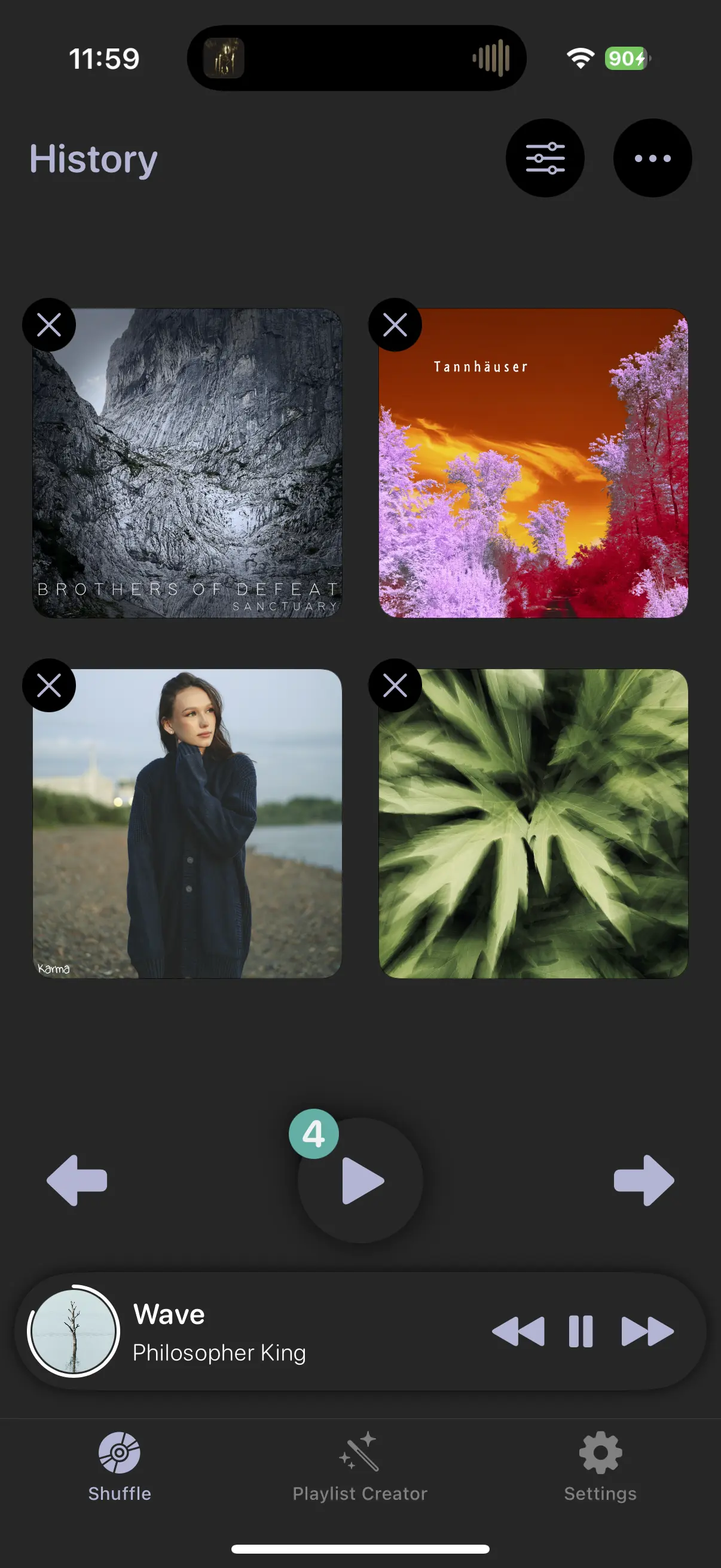Open the filter sliders settings
Viewport: 721px width, 1568px height.
545,158
